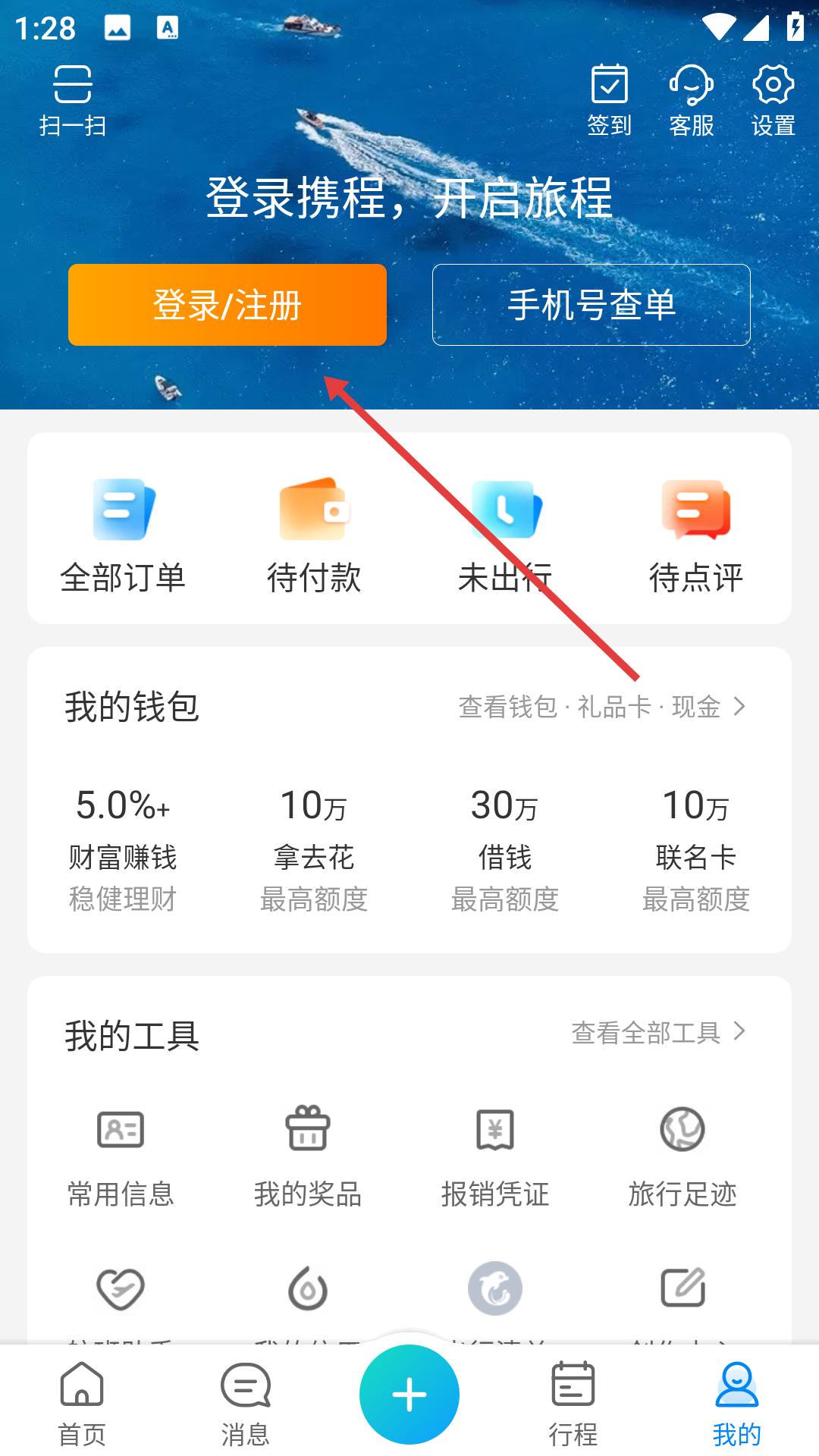Open 联名卡 offer
Image resolution: width=819 pixels, height=1456 pixels.
tap(695, 849)
